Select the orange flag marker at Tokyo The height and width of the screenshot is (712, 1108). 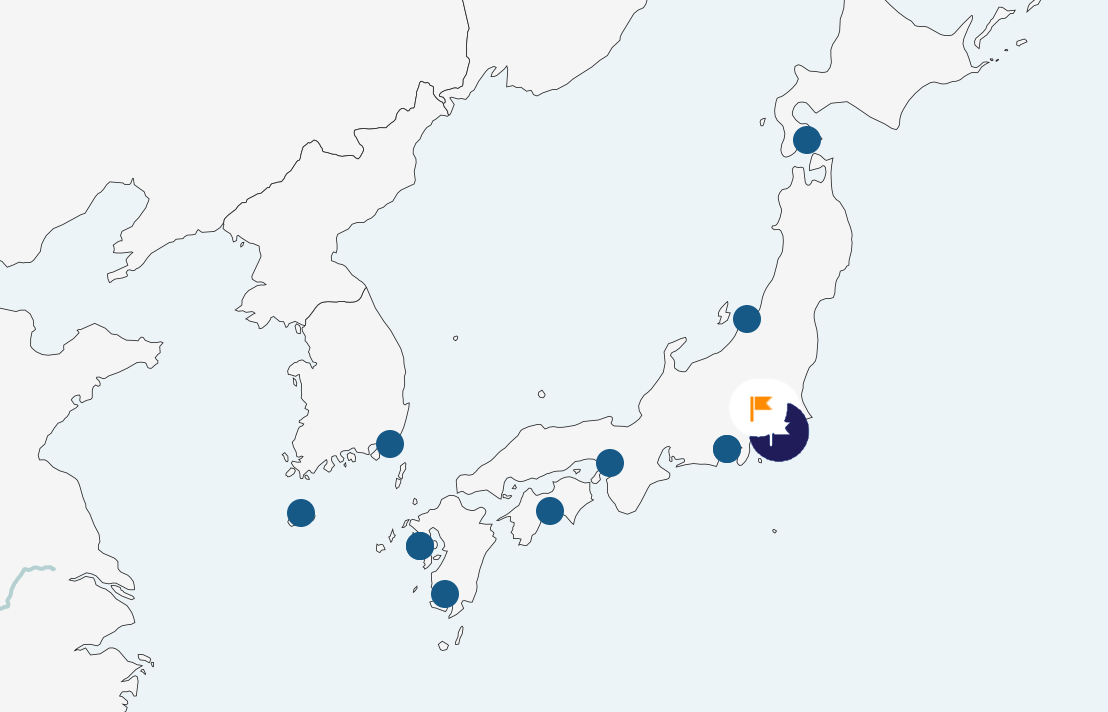coord(762,407)
